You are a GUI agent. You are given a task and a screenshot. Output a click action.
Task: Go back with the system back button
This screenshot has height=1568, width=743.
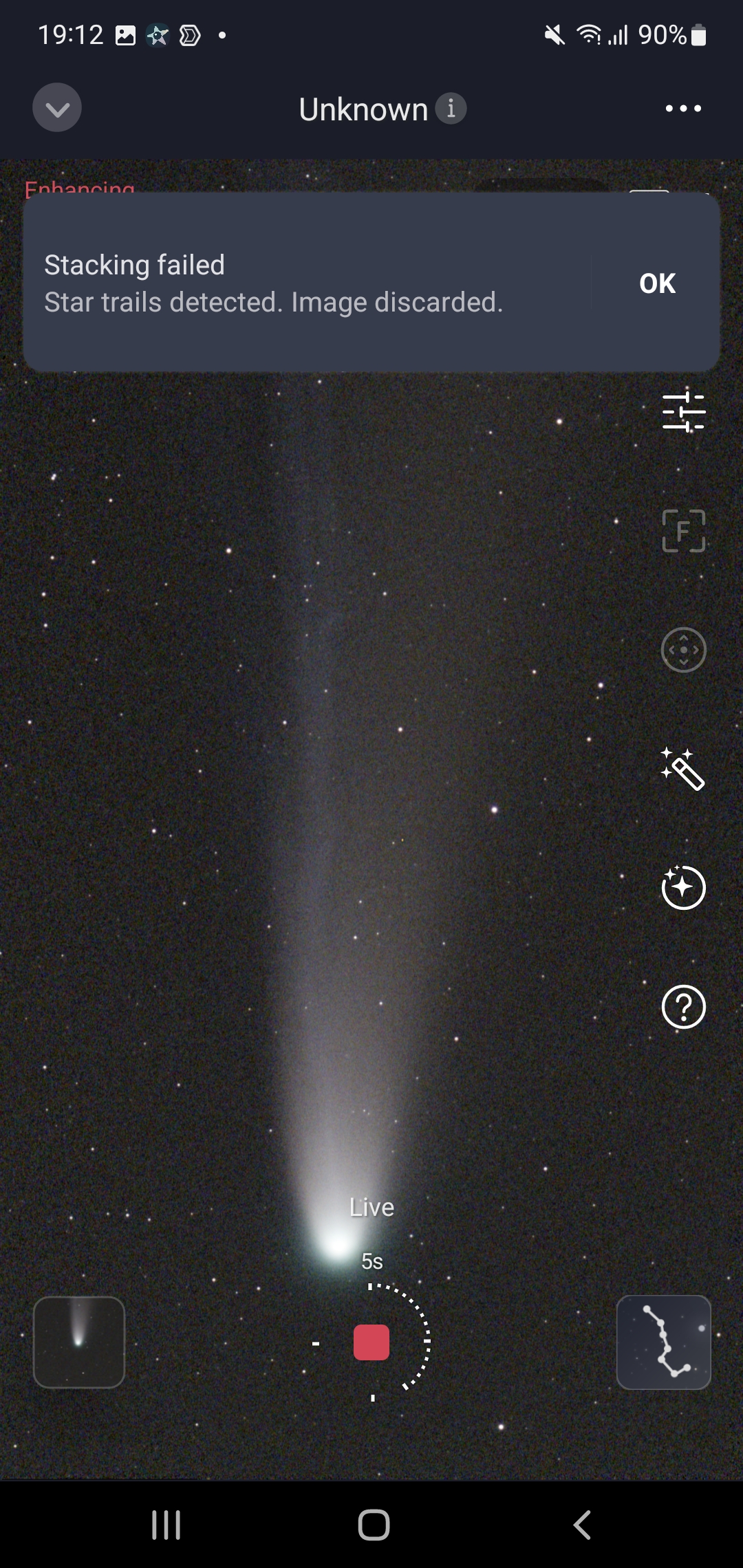click(x=582, y=1525)
